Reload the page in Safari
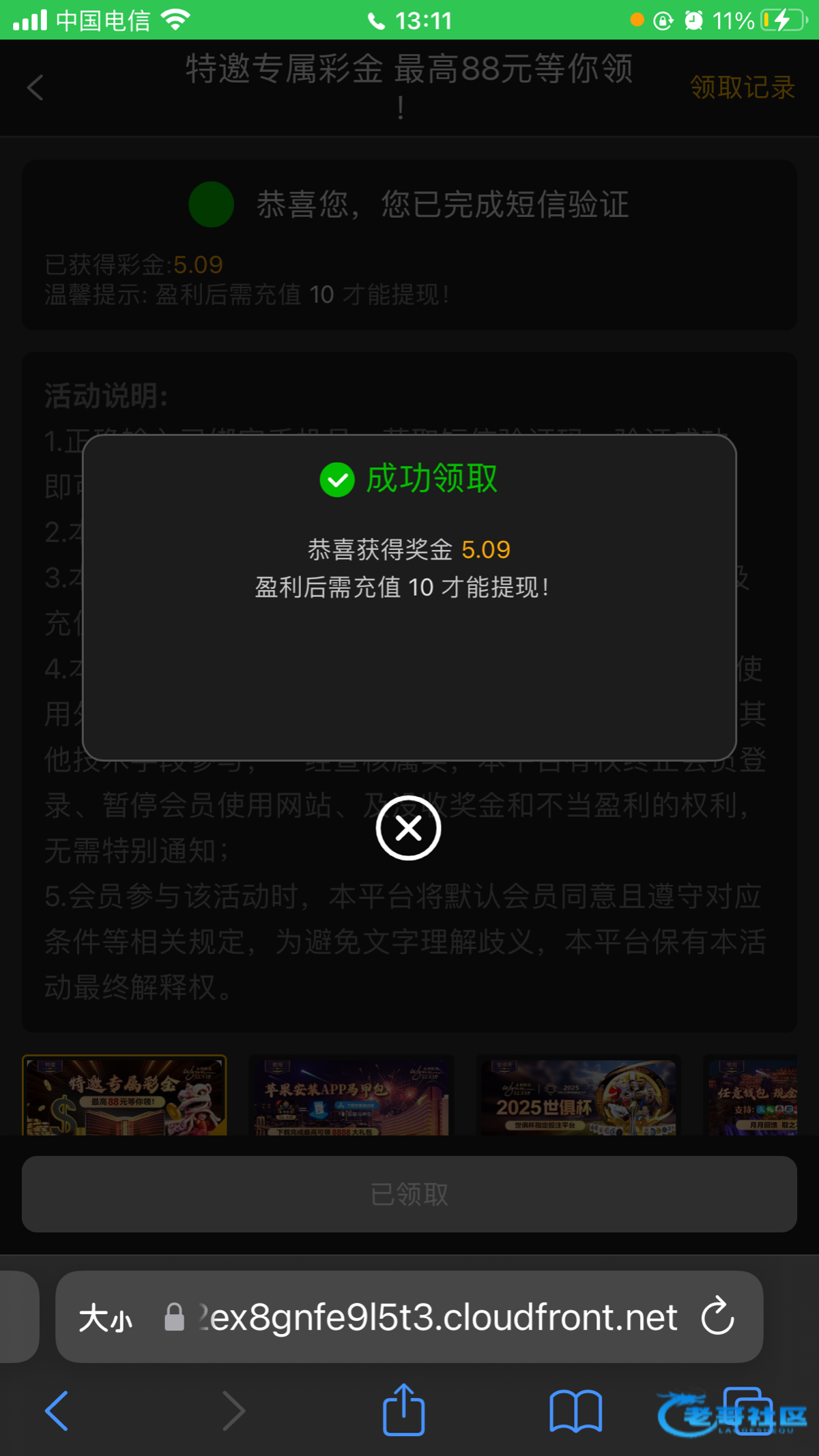This screenshot has width=819, height=1456. tap(718, 1317)
